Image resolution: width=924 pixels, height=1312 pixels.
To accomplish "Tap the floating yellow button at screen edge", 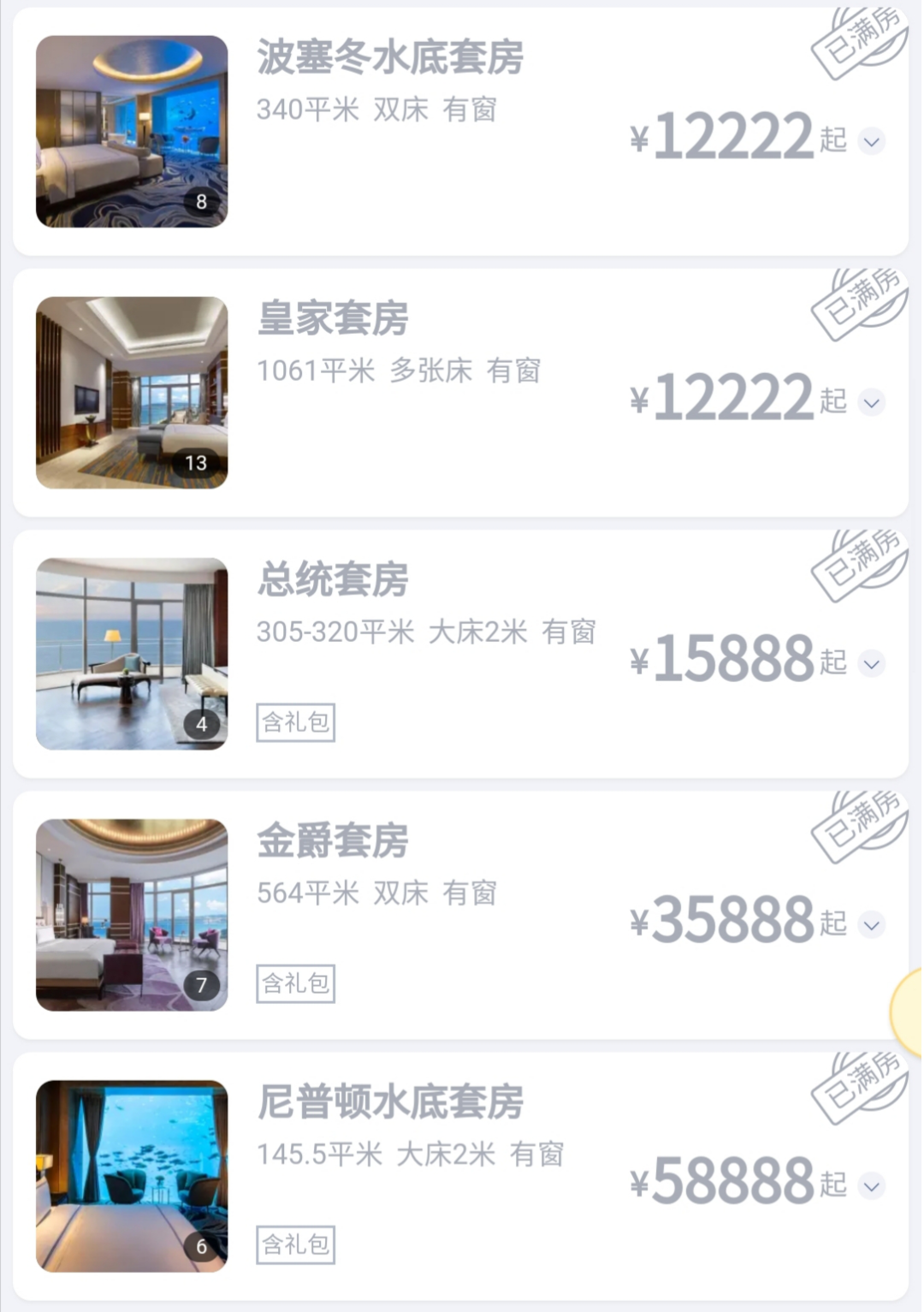I will pos(909,1012).
